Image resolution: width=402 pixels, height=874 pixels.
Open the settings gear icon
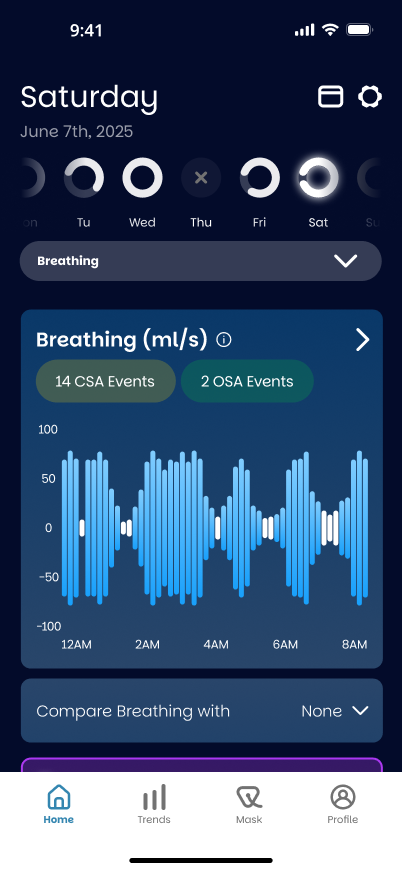click(370, 96)
